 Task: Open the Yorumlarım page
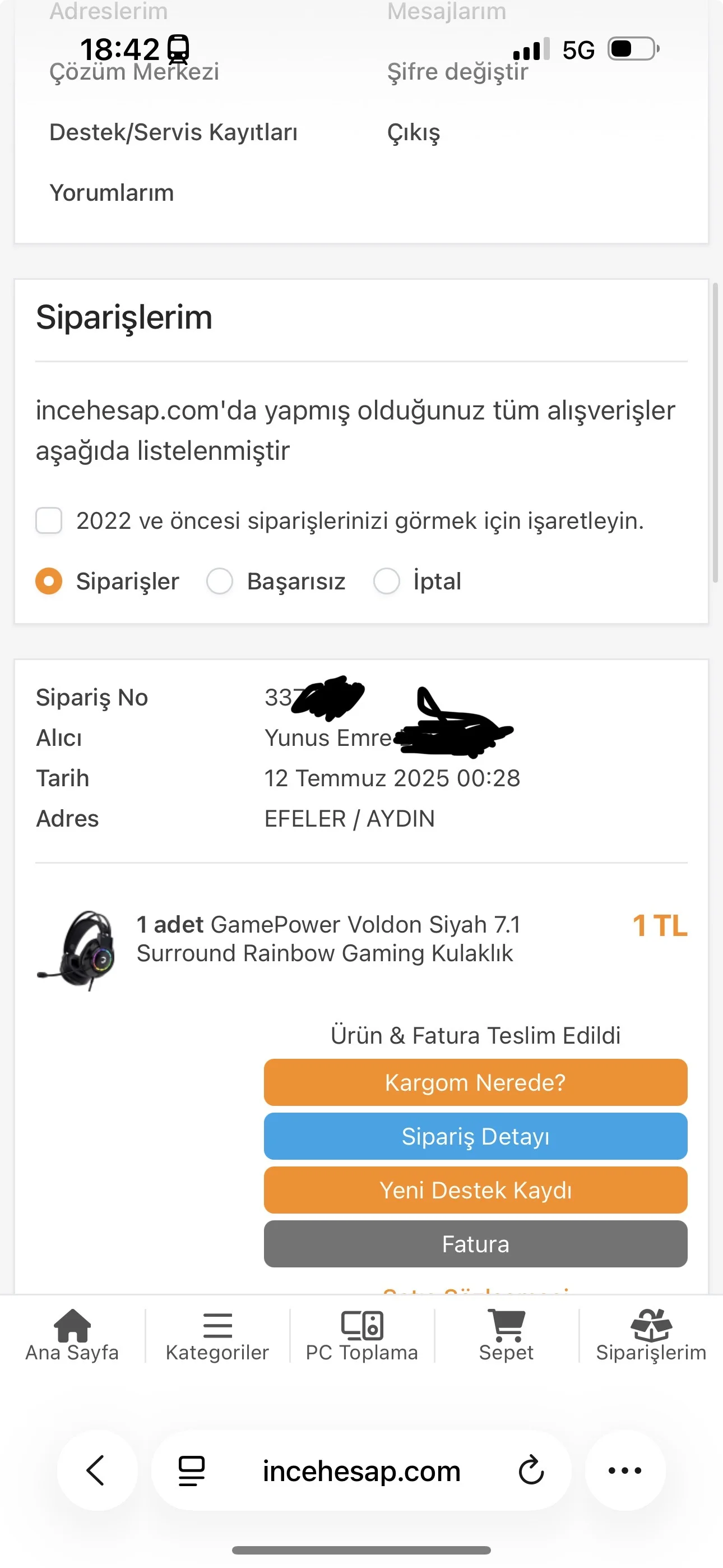112,193
